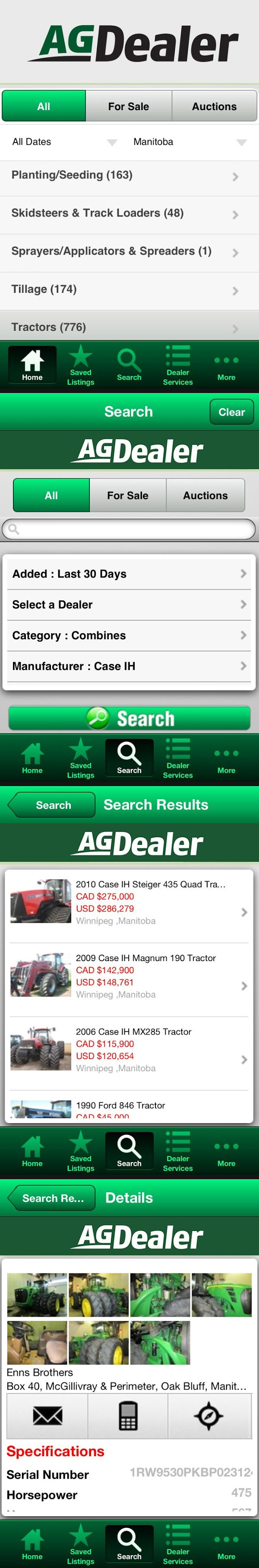The height and width of the screenshot is (1568, 259).
Task: Email the dealer via the envelope icon
Action: [x=47, y=1416]
